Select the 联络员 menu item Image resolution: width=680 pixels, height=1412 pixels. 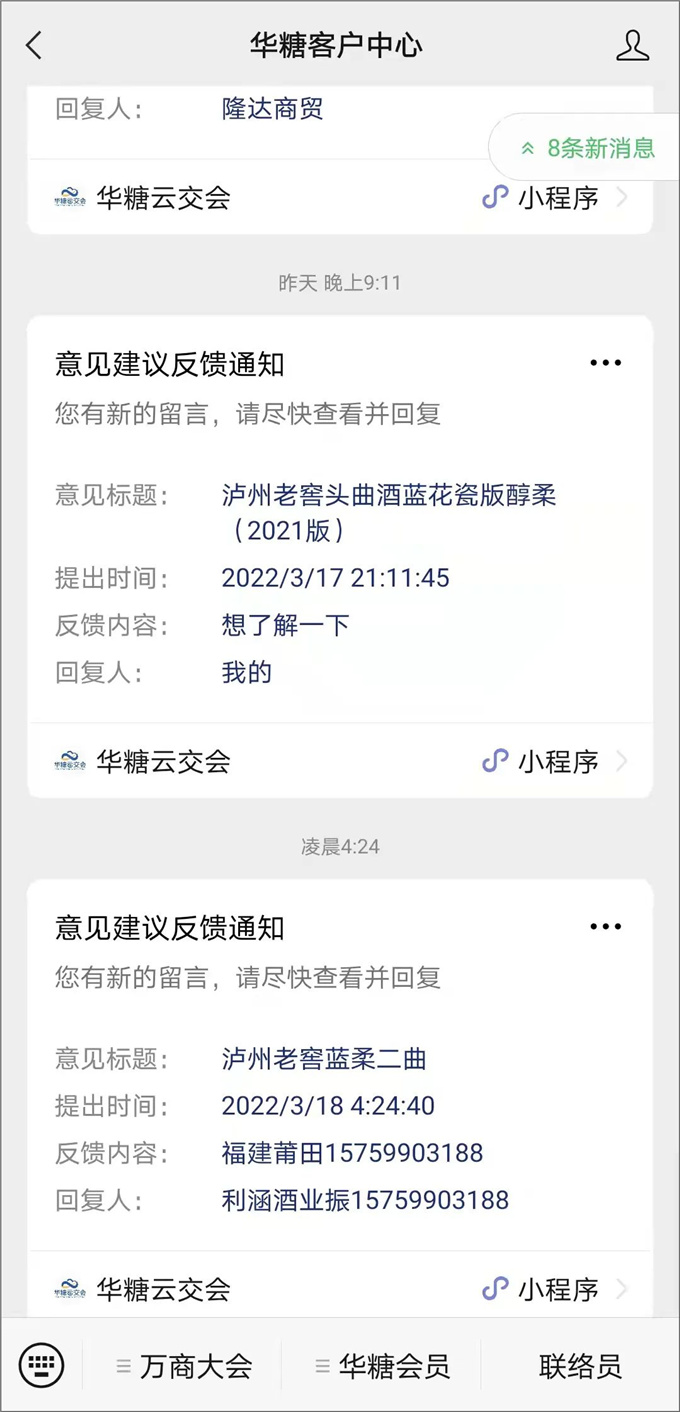(580, 1366)
